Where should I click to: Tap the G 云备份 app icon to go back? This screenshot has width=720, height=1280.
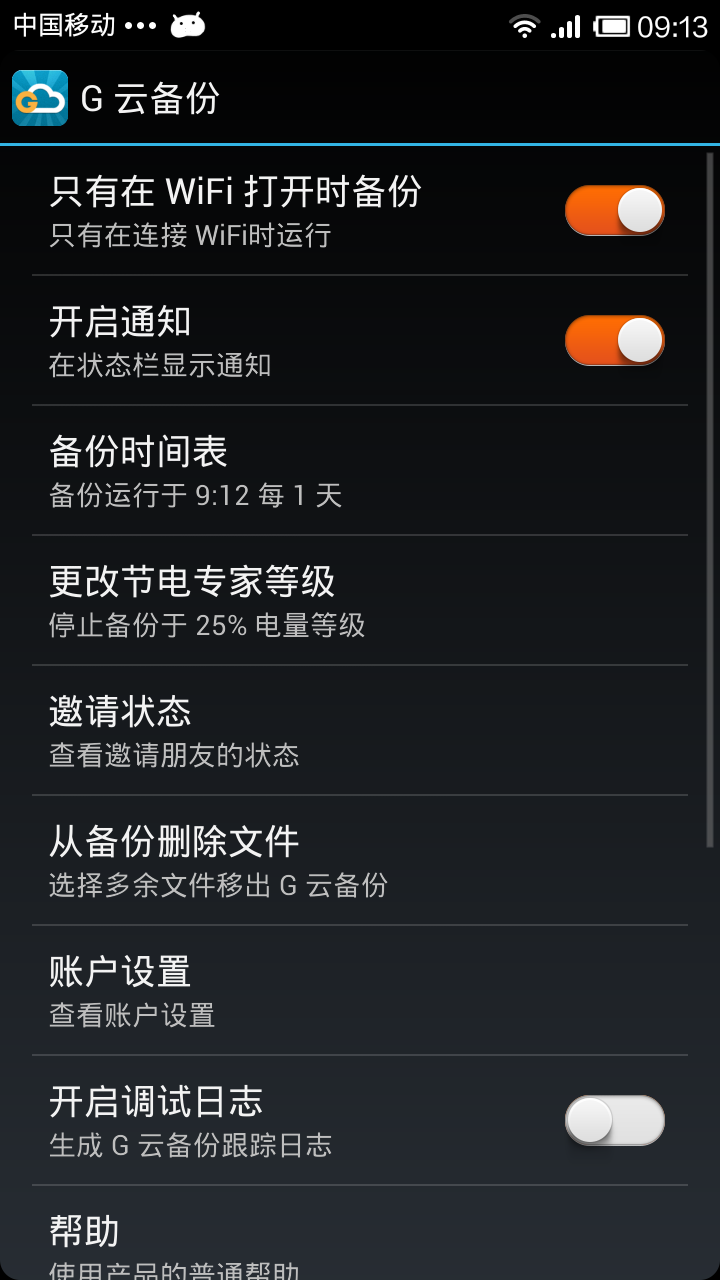point(40,98)
